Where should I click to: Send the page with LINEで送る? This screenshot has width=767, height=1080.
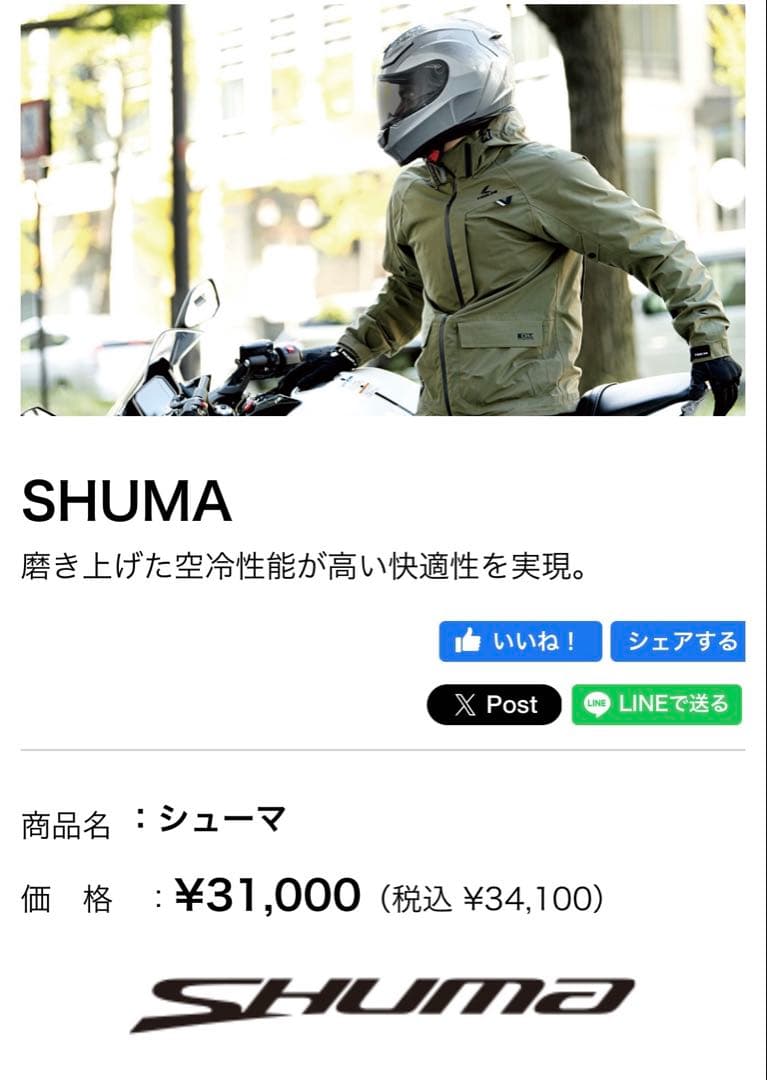coord(657,705)
